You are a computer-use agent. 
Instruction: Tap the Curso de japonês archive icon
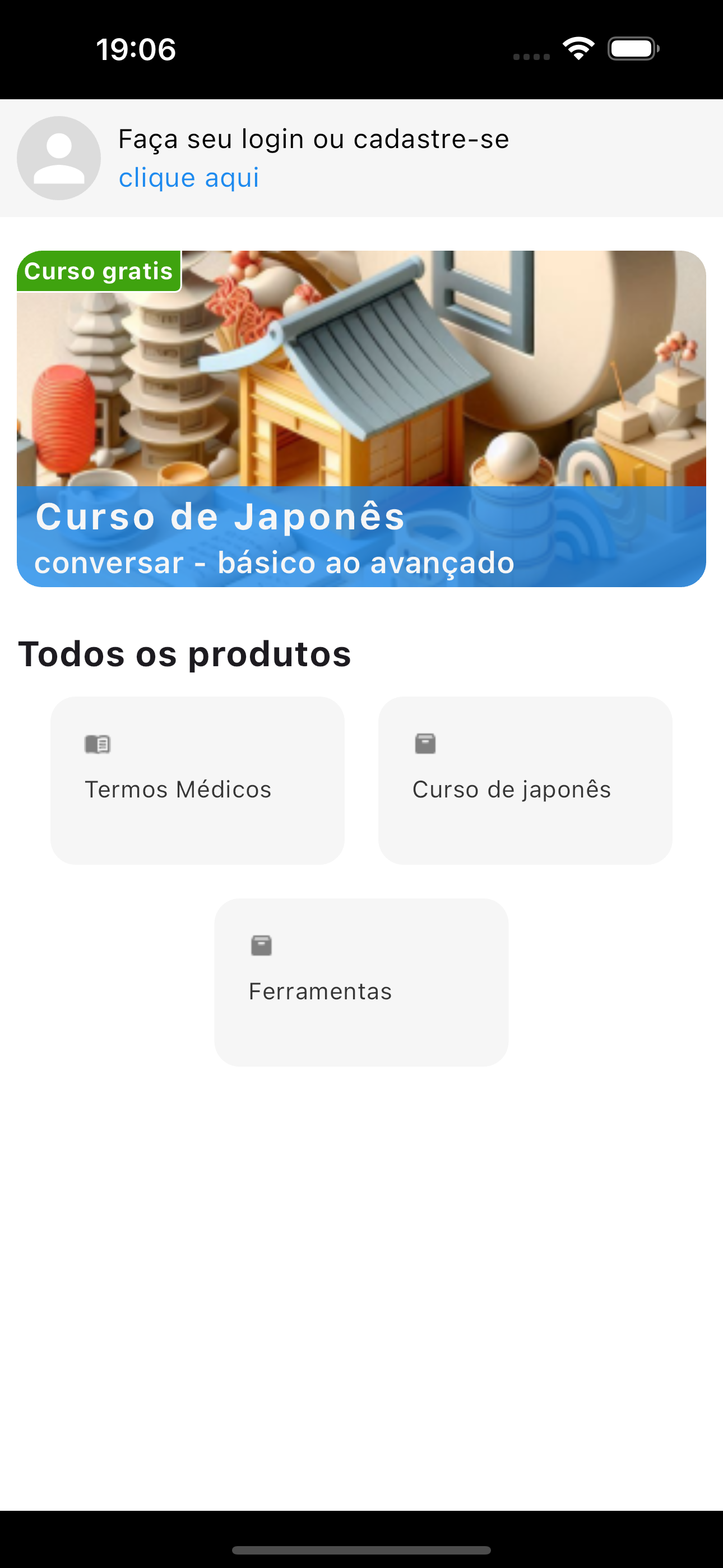click(x=425, y=743)
